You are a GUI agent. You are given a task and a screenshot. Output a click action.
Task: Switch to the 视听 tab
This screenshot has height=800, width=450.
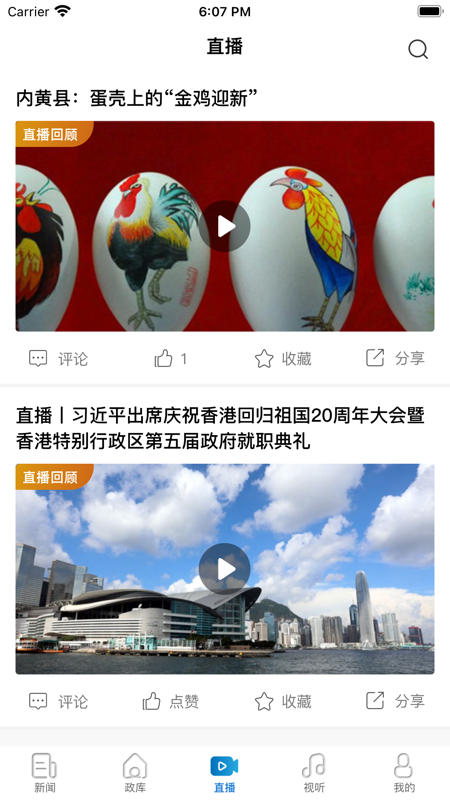coord(314,773)
